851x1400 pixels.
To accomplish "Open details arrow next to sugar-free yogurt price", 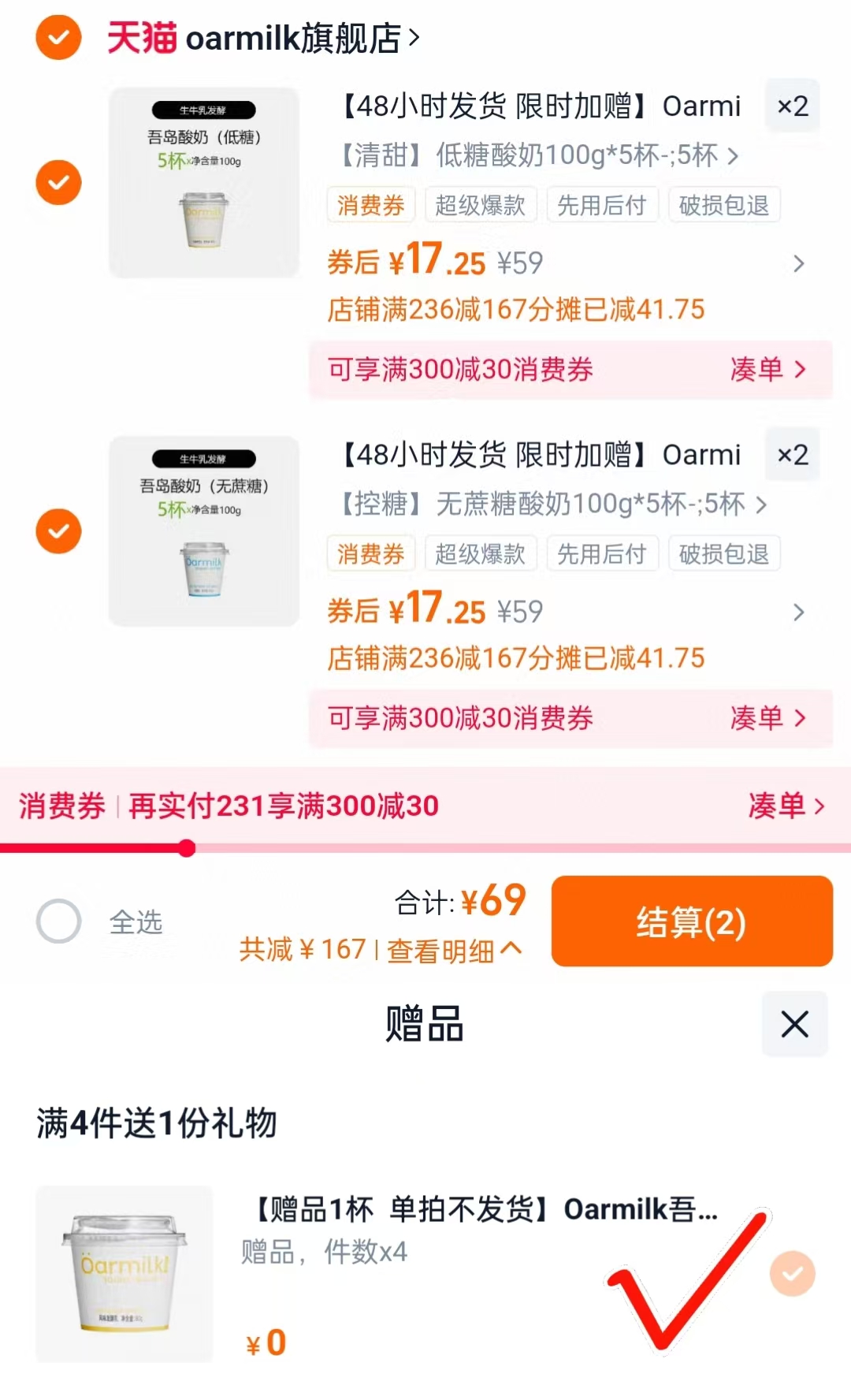I will click(799, 611).
